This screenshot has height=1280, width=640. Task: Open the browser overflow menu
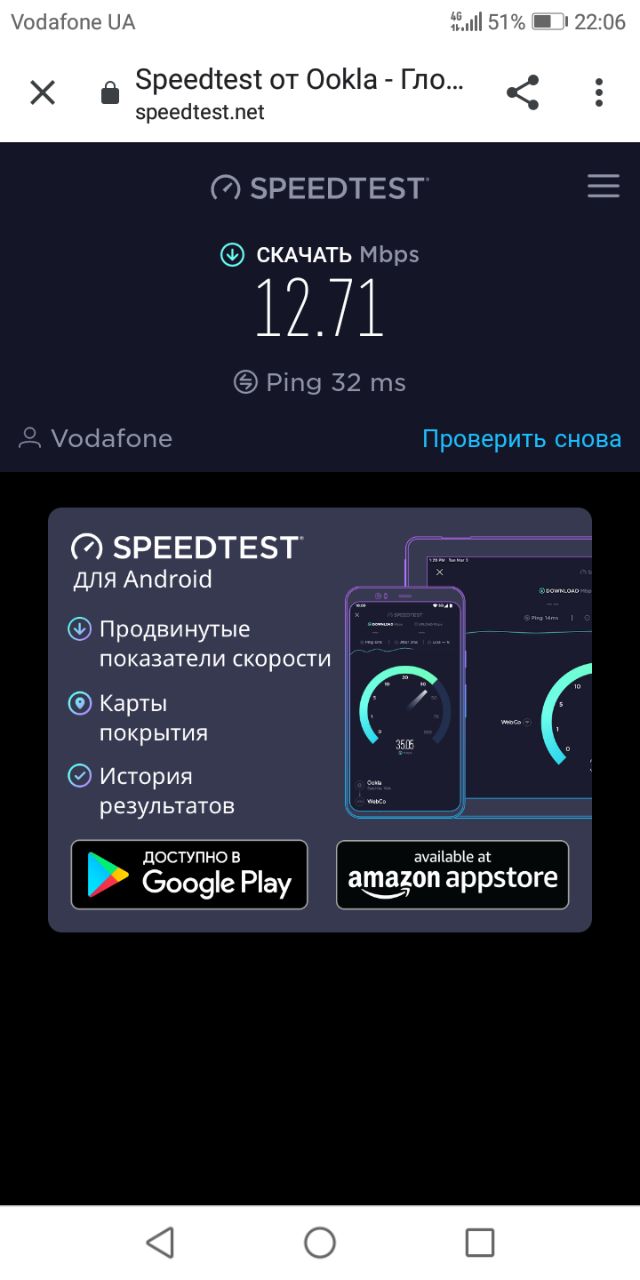[599, 93]
